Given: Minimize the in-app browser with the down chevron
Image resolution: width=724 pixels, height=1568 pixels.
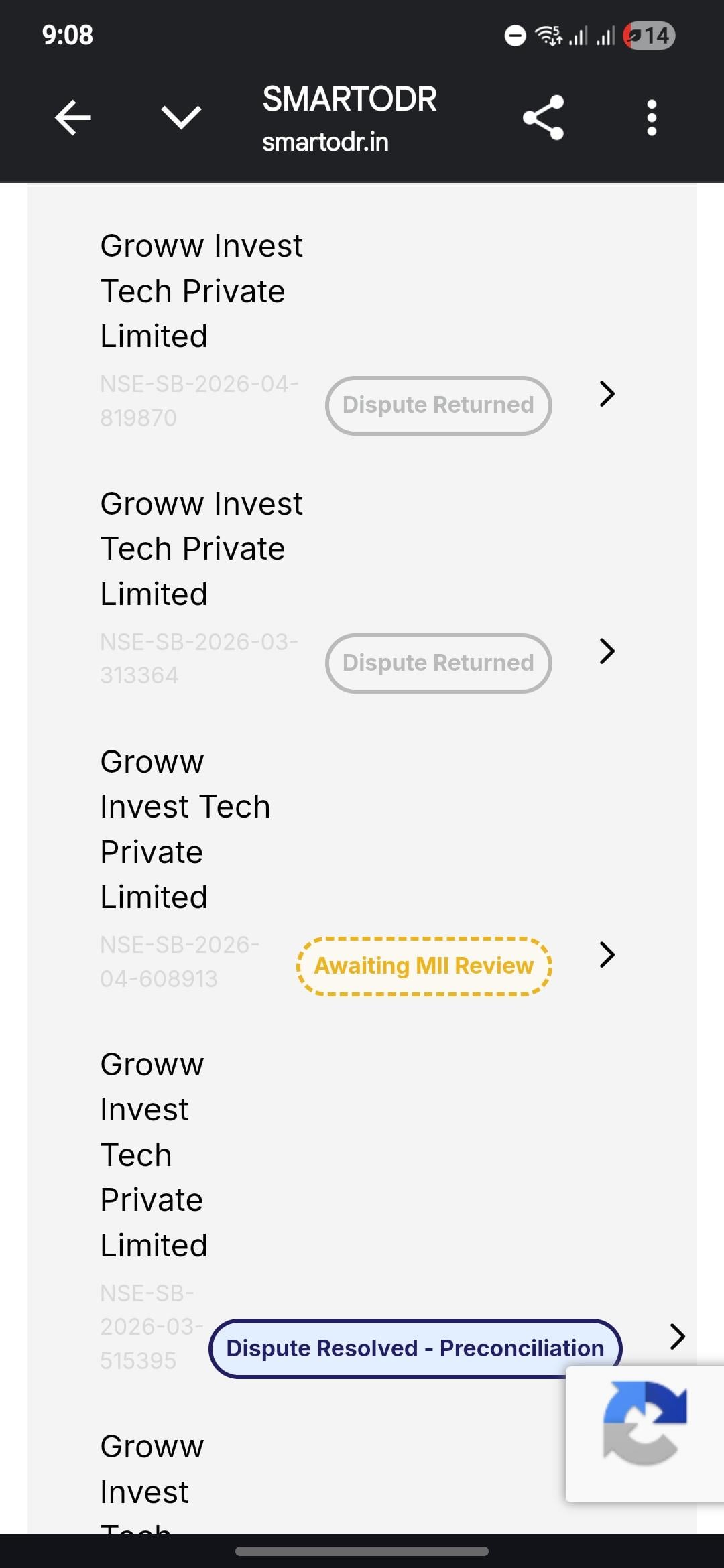Looking at the screenshot, I should pos(181,118).
